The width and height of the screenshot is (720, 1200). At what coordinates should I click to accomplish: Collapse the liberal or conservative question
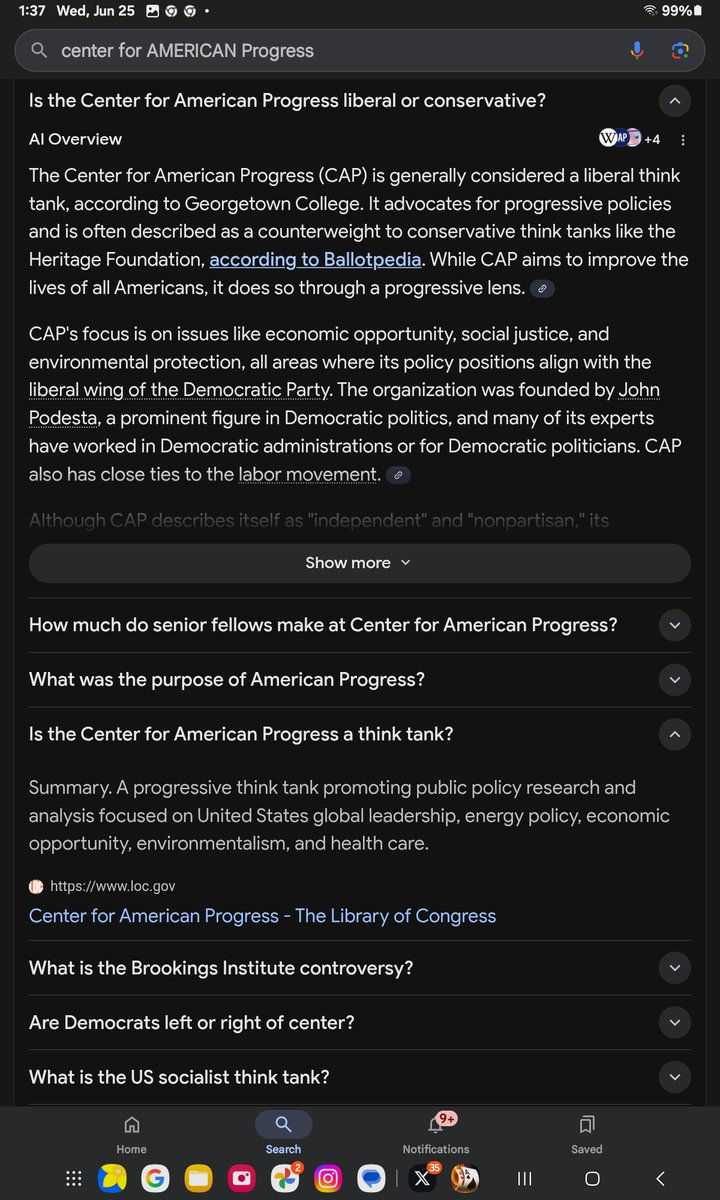click(674, 100)
